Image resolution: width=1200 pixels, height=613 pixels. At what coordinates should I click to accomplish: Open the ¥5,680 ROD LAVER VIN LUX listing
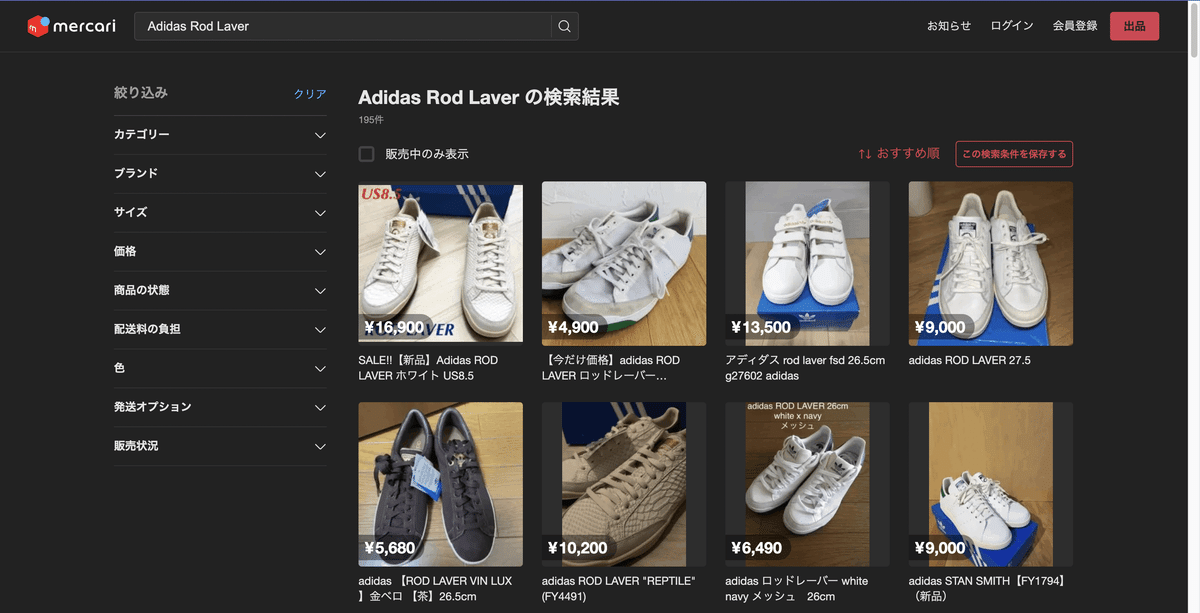[440, 485]
